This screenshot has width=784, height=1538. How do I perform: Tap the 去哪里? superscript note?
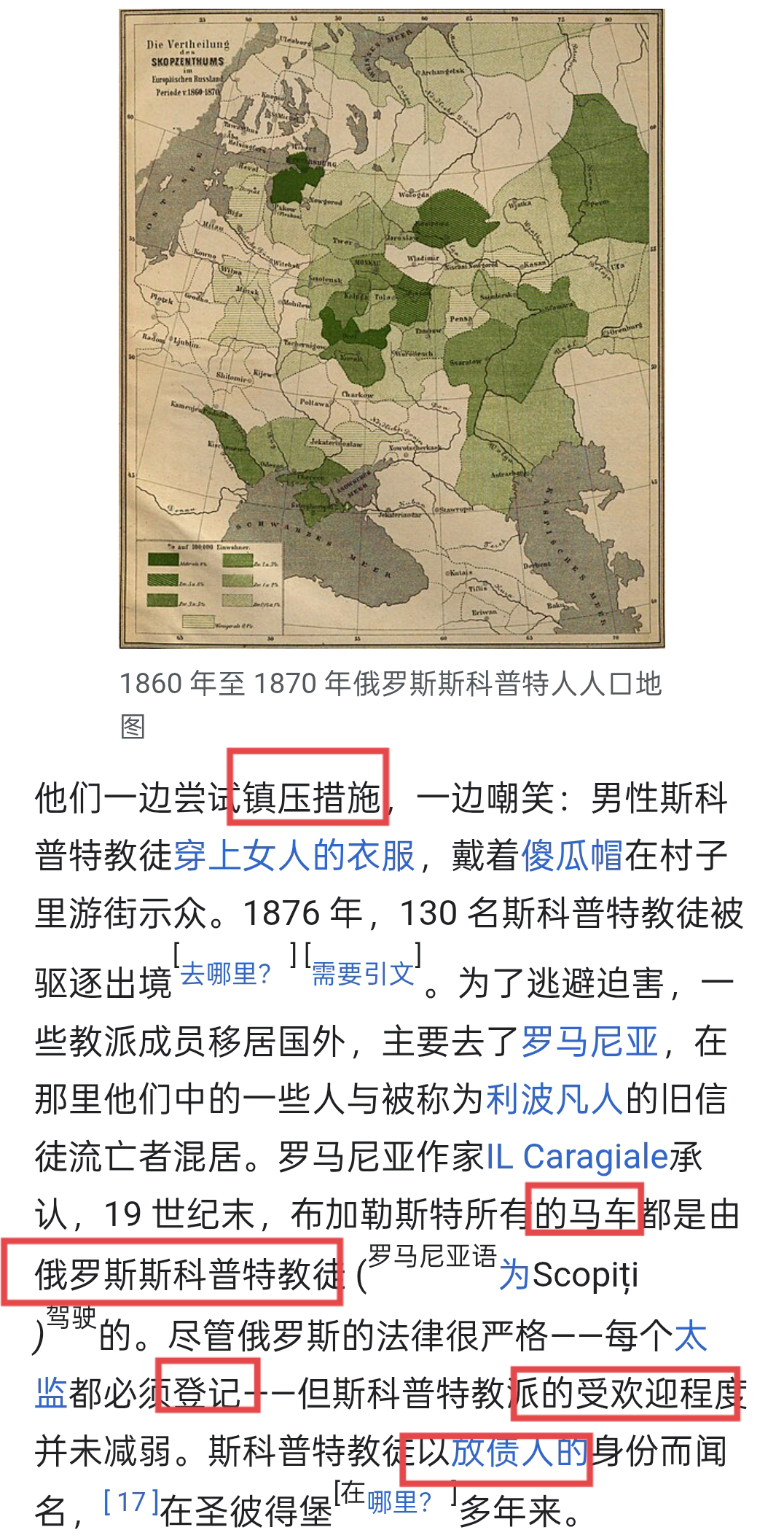coord(226,973)
